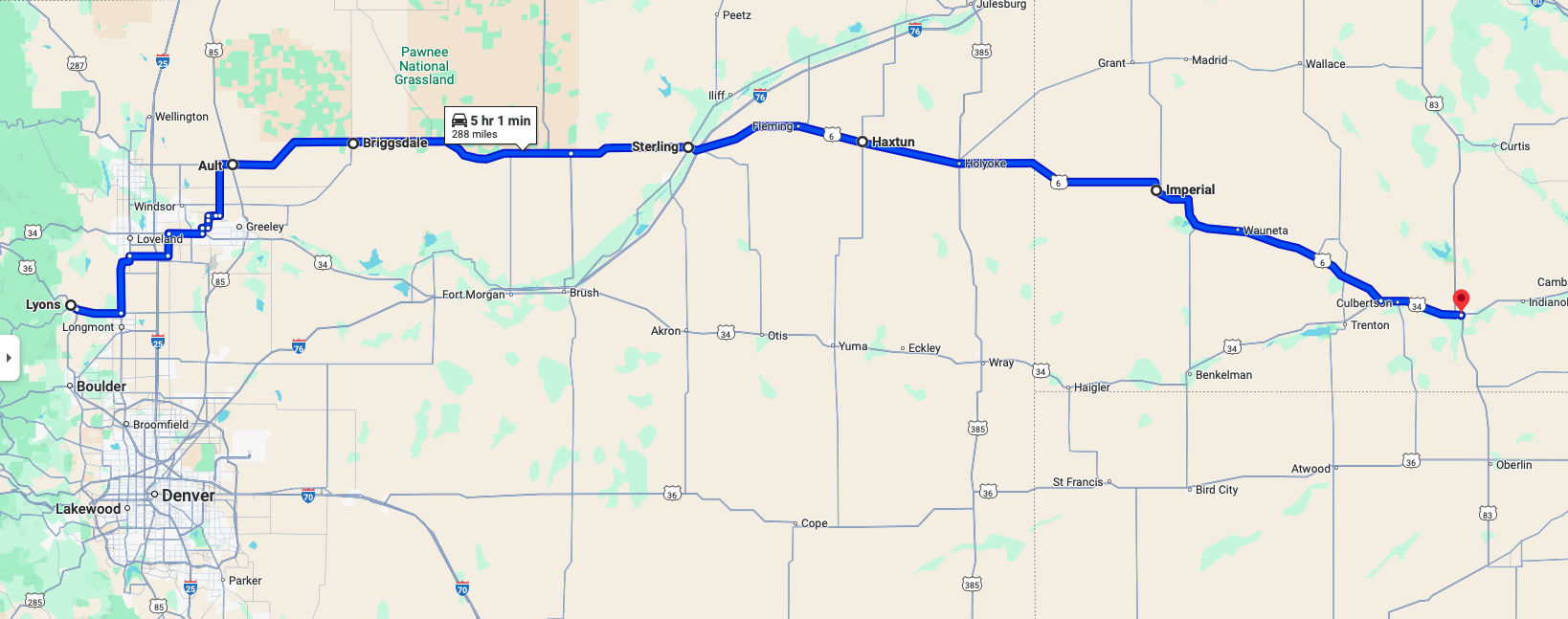Select the red destination pin
This screenshot has height=619, width=1568.
point(1461,299)
